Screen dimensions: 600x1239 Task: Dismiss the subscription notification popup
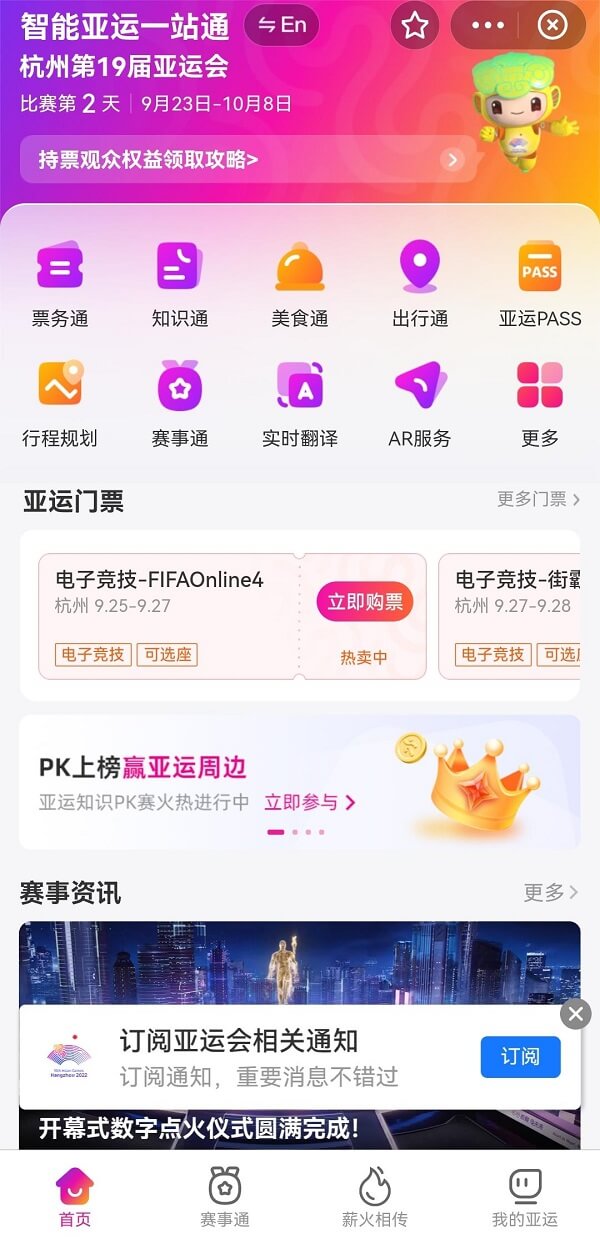tap(575, 1015)
